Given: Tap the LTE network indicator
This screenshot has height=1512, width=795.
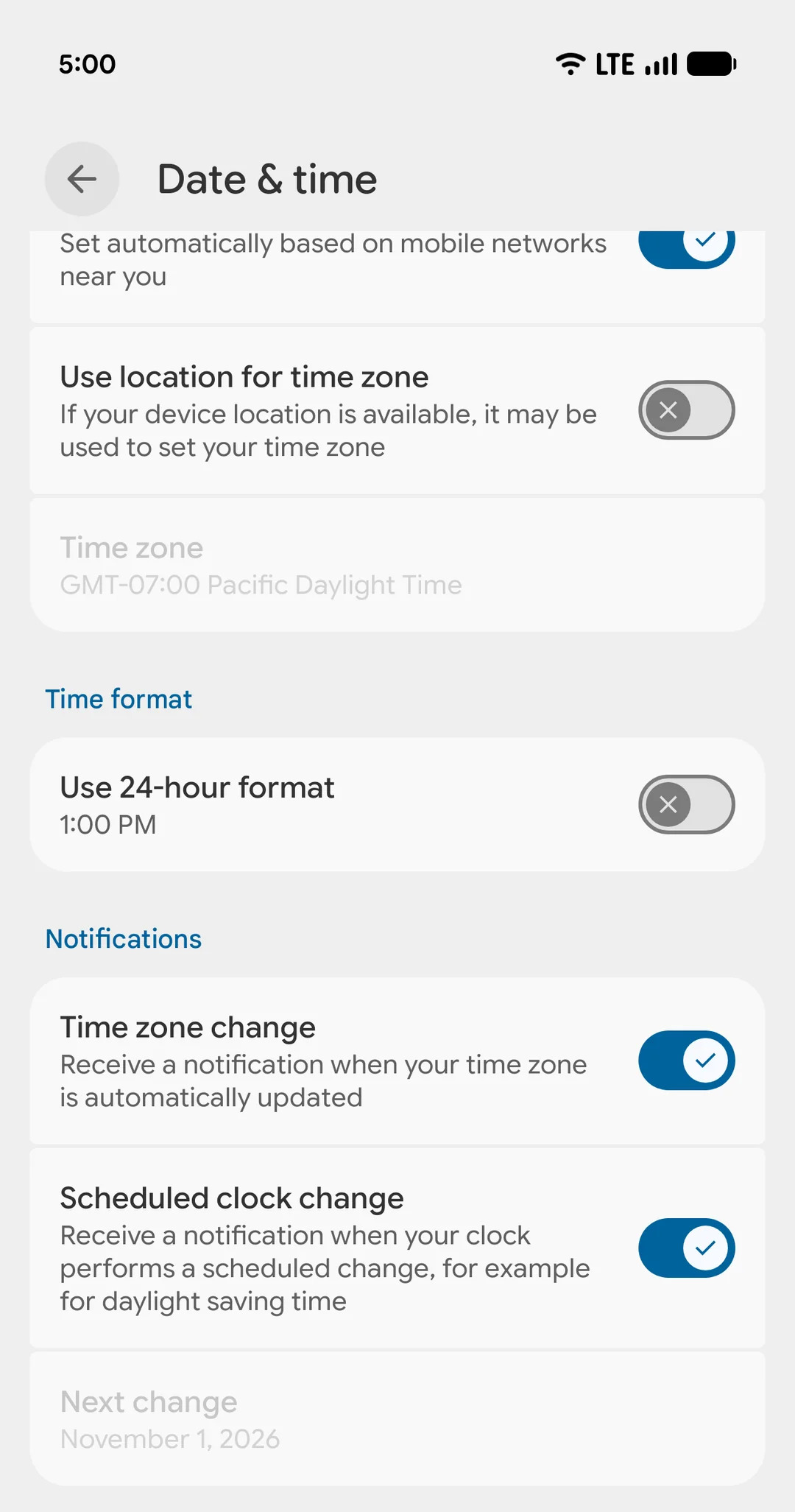Looking at the screenshot, I should [x=615, y=63].
